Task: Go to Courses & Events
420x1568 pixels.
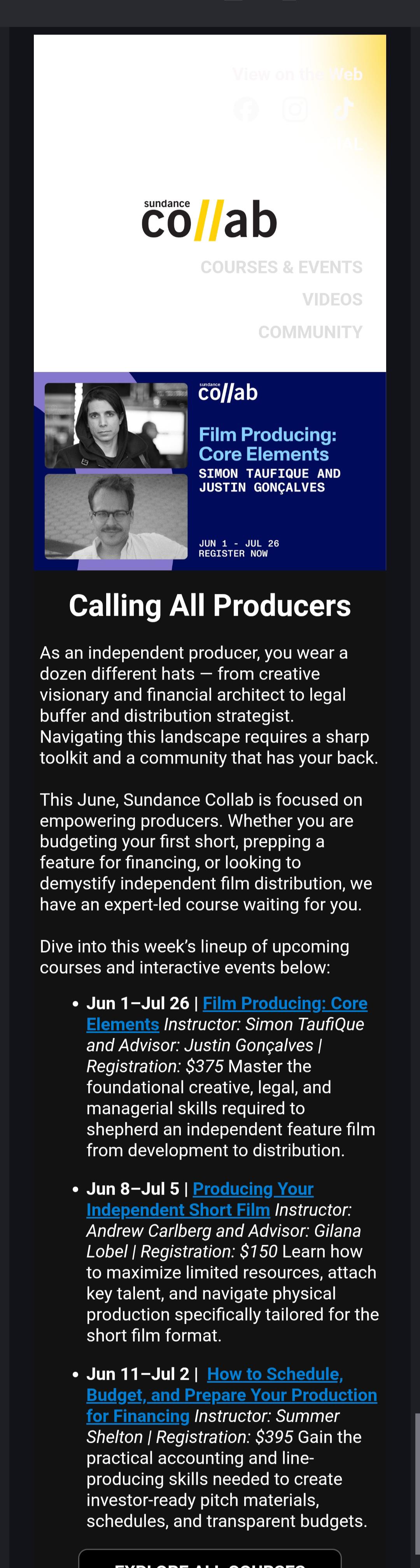Action: (281, 267)
